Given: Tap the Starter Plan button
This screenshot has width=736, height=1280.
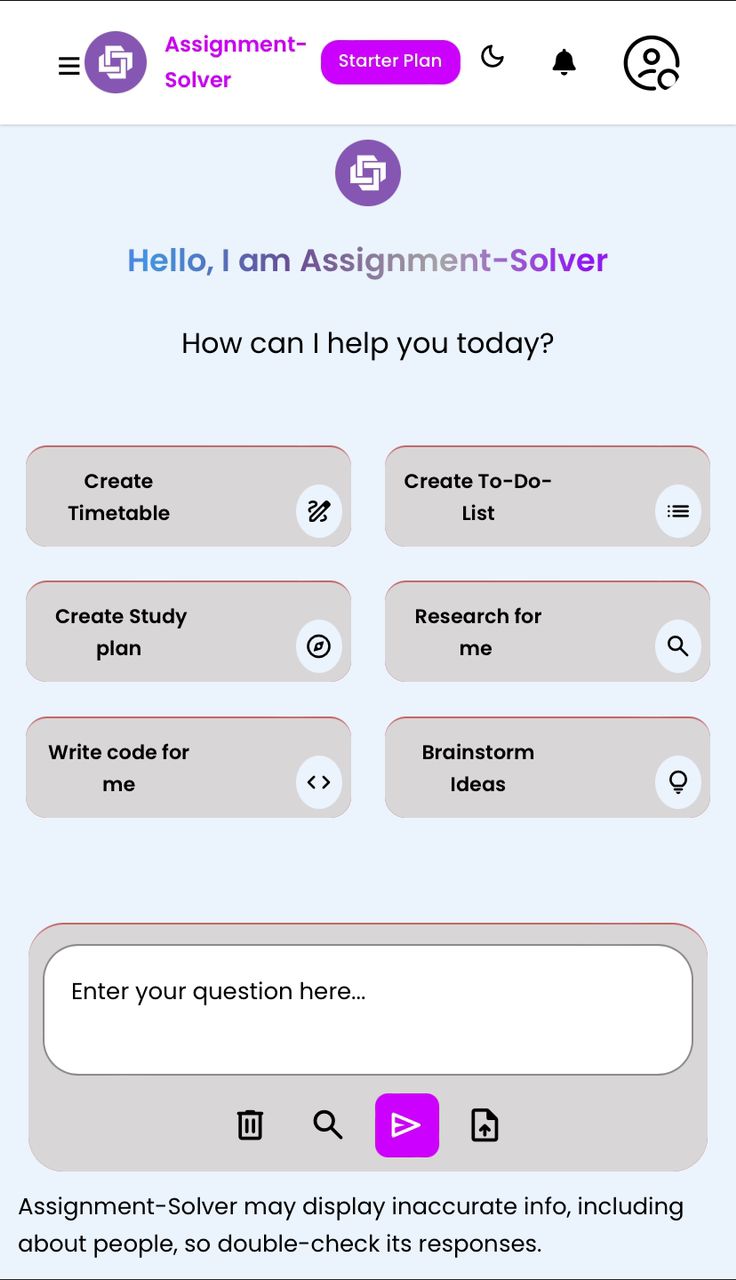Looking at the screenshot, I should [x=390, y=62].
